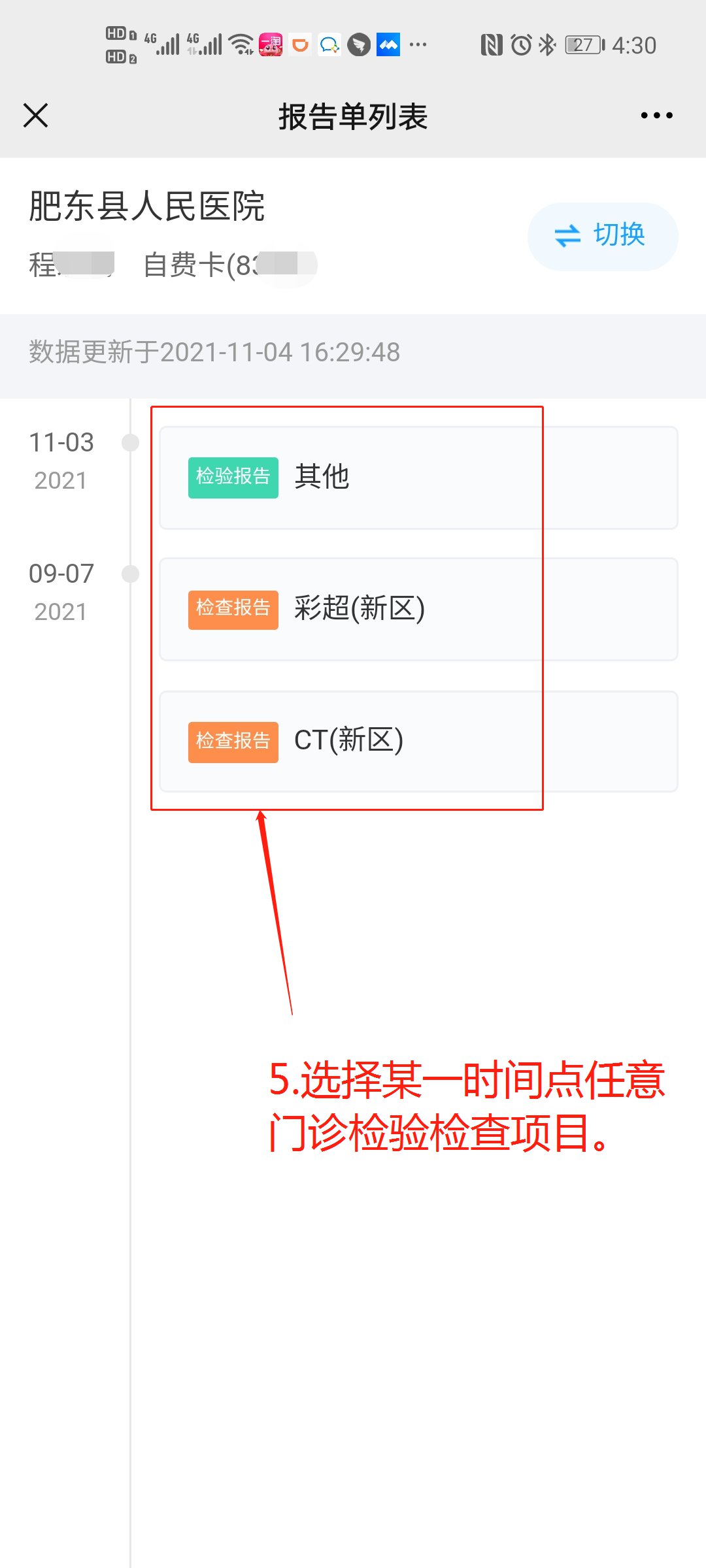706x1568 pixels.
Task: Close the 报告单列表 page
Action: (x=36, y=116)
